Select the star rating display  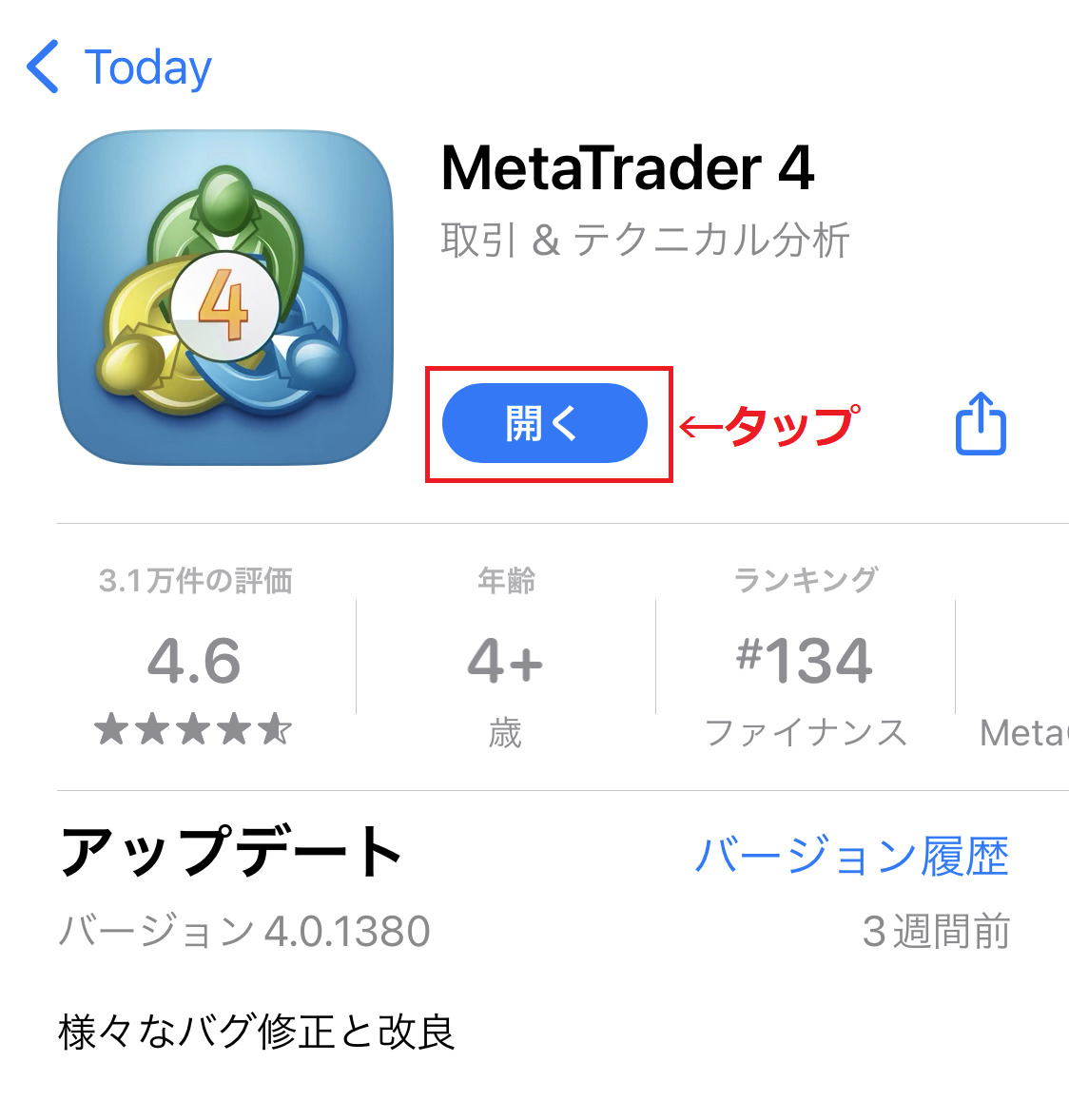192,730
